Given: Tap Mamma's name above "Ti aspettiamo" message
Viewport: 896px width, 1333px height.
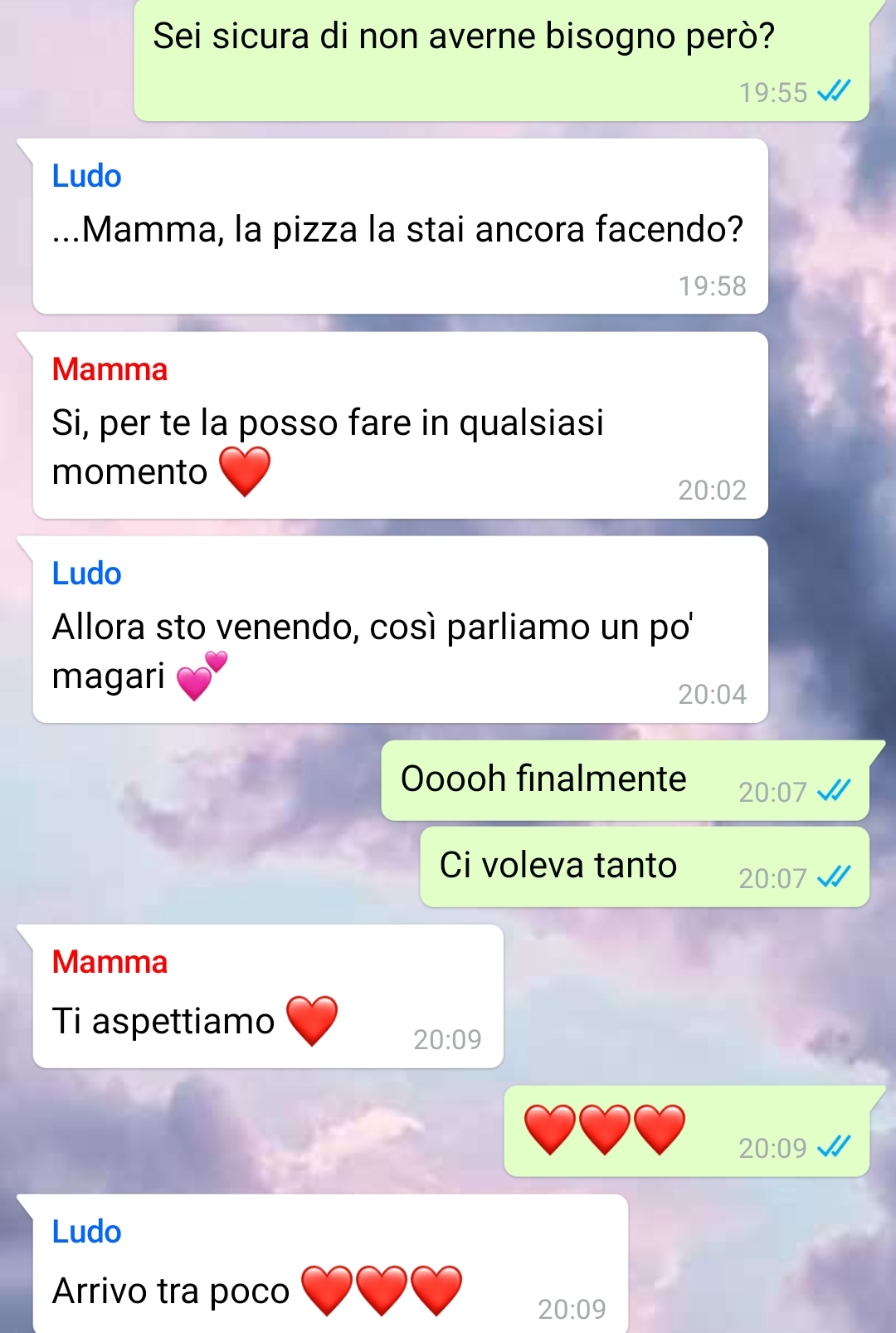Looking at the screenshot, I should 110,962.
